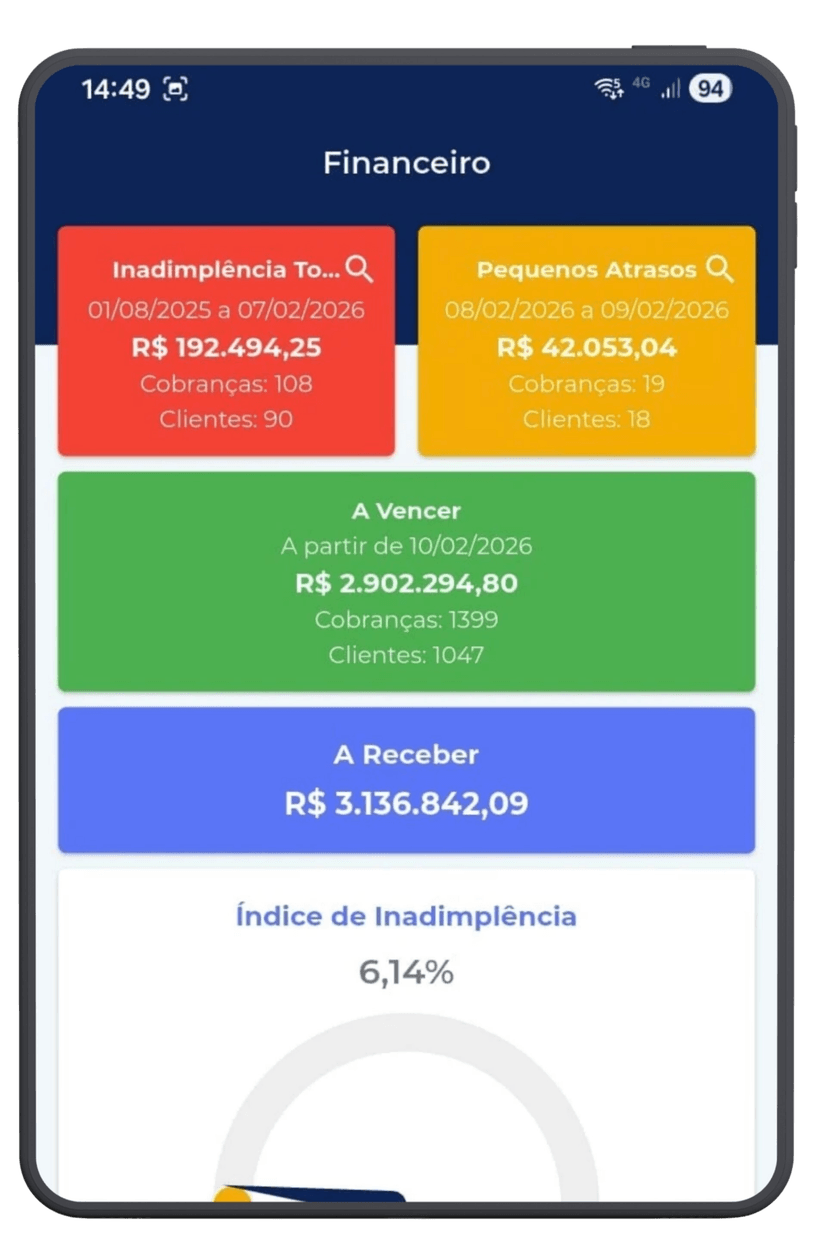
Task: Tap the Clientes: 1047 count
Action: tap(406, 655)
